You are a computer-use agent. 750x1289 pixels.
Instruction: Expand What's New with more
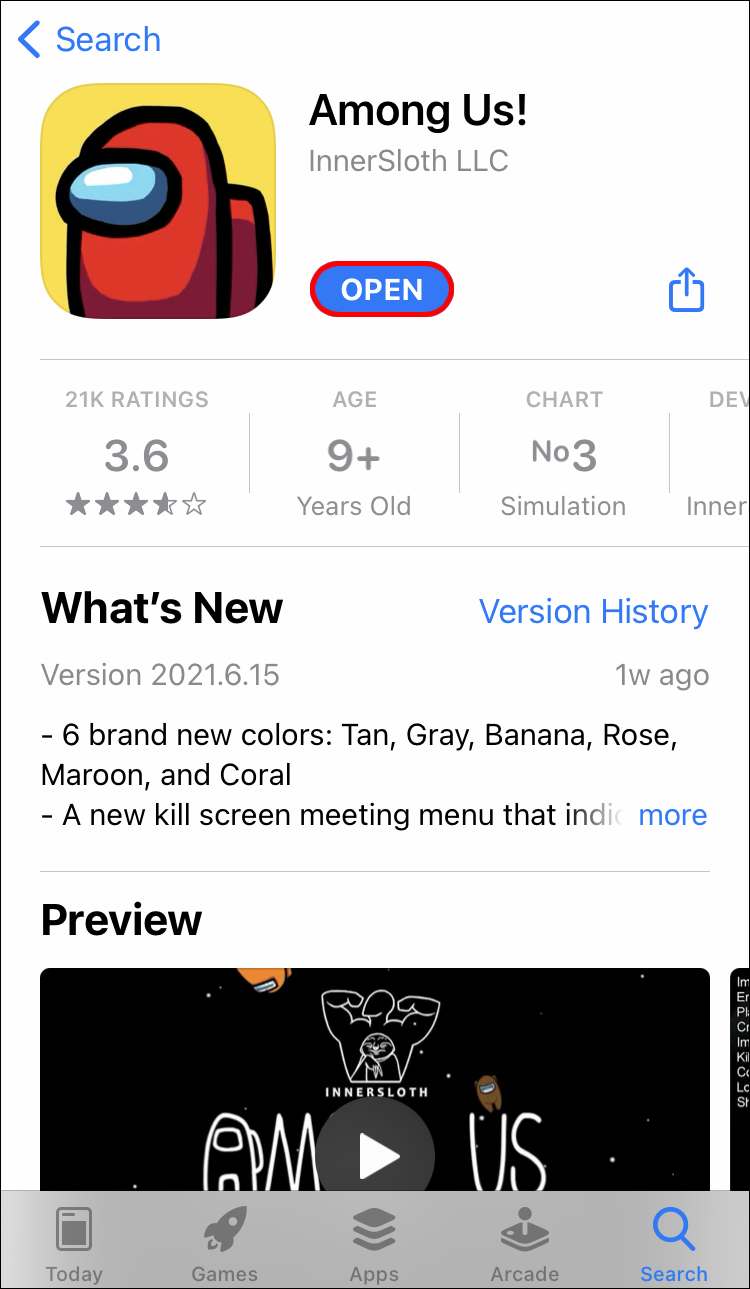pos(672,815)
